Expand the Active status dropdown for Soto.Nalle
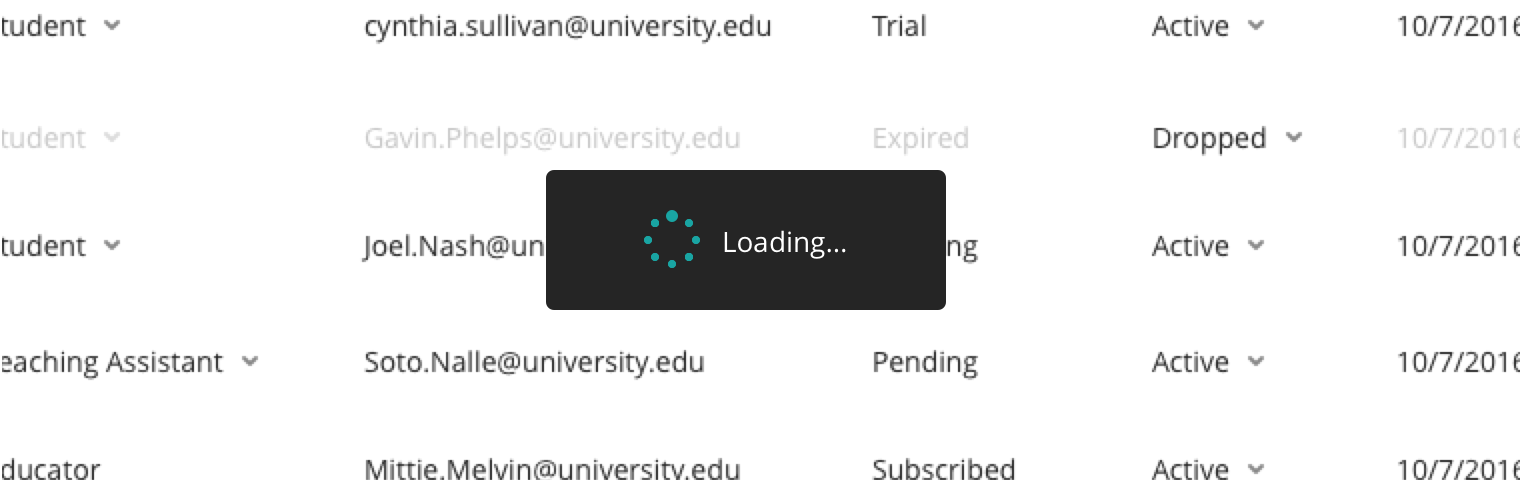This screenshot has height=480, width=1520. (x=1255, y=362)
